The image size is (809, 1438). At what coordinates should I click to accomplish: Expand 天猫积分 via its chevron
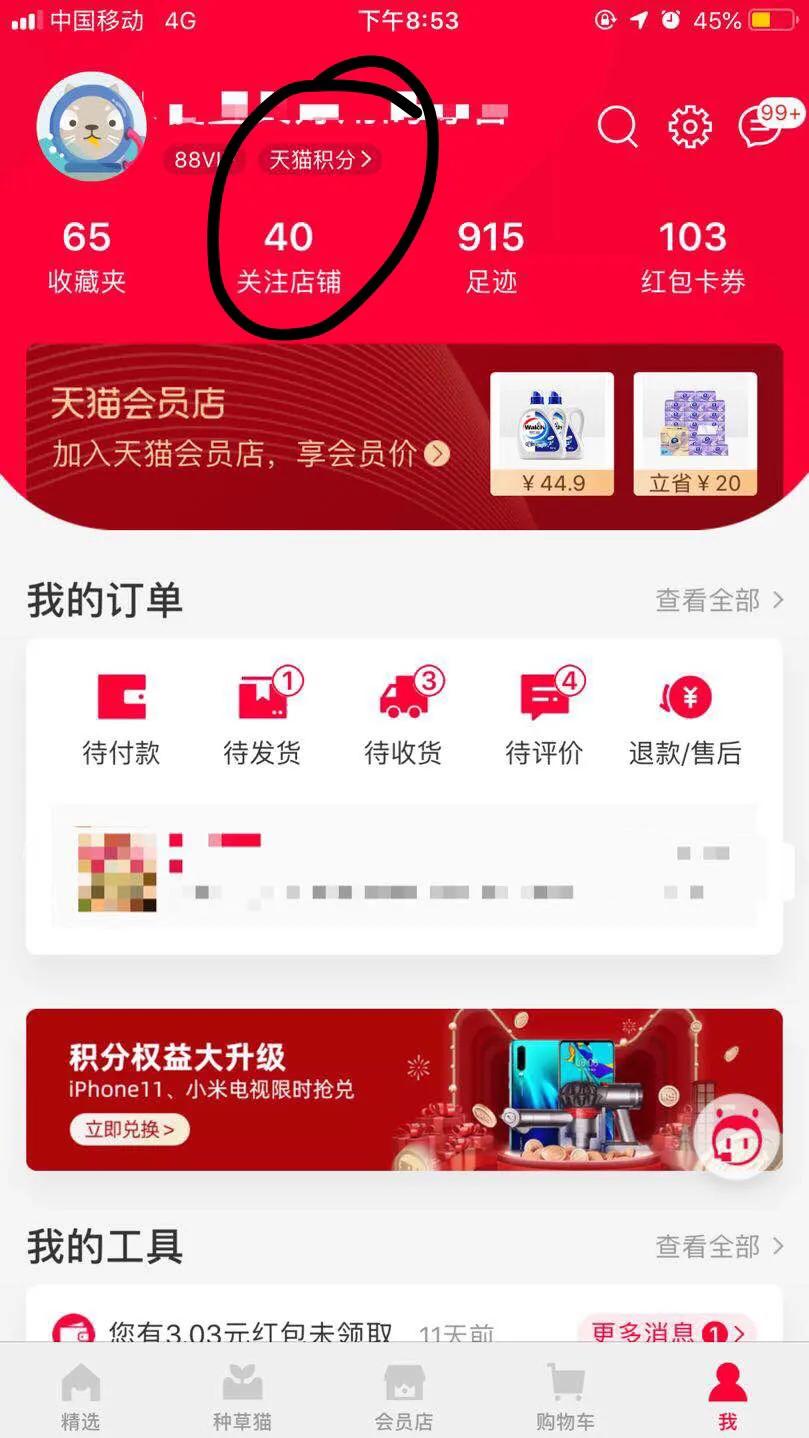click(x=319, y=159)
